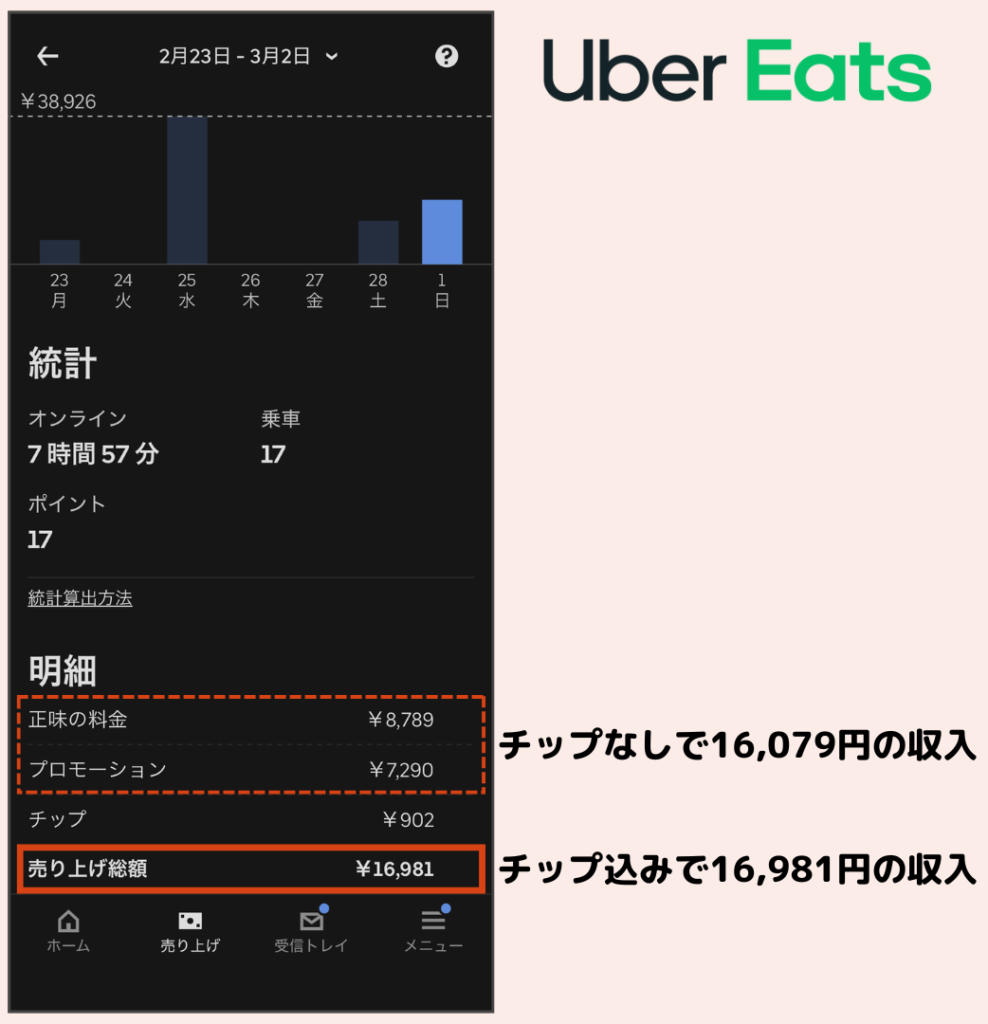
Task: Click the back arrow at top left
Action: point(47,57)
